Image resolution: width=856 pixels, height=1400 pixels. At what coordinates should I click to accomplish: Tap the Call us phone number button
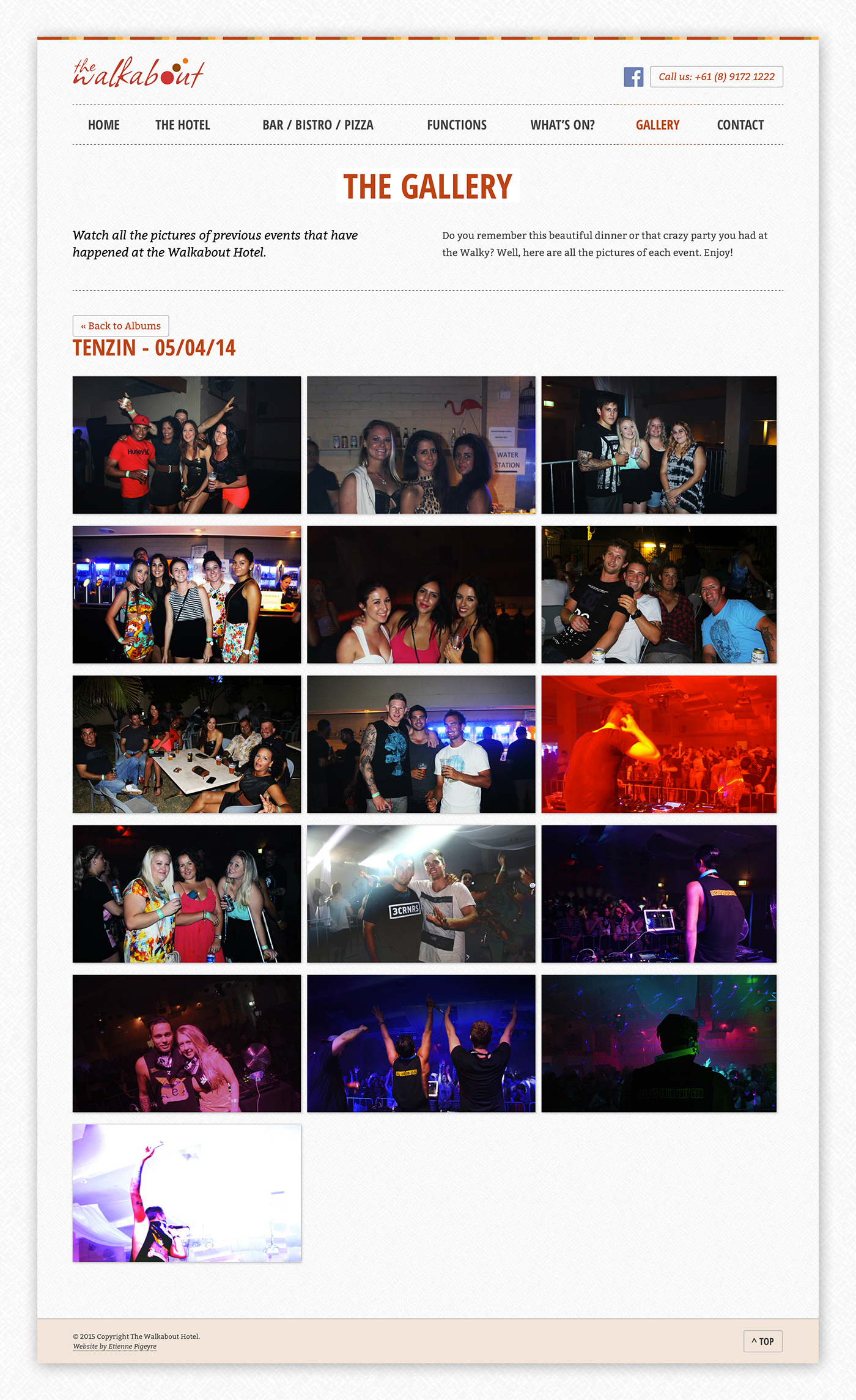tap(717, 76)
